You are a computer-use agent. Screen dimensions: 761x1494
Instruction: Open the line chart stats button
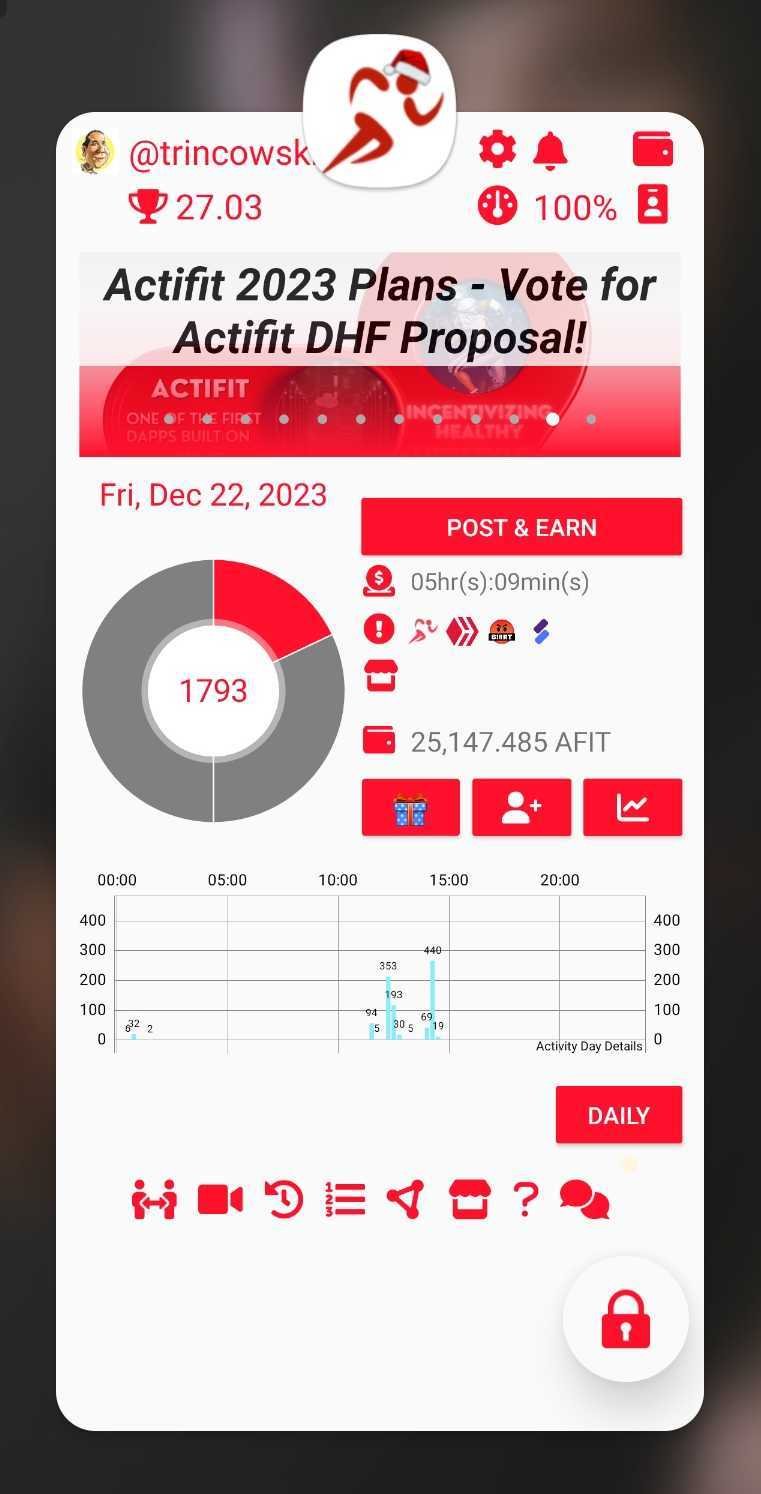click(x=632, y=808)
